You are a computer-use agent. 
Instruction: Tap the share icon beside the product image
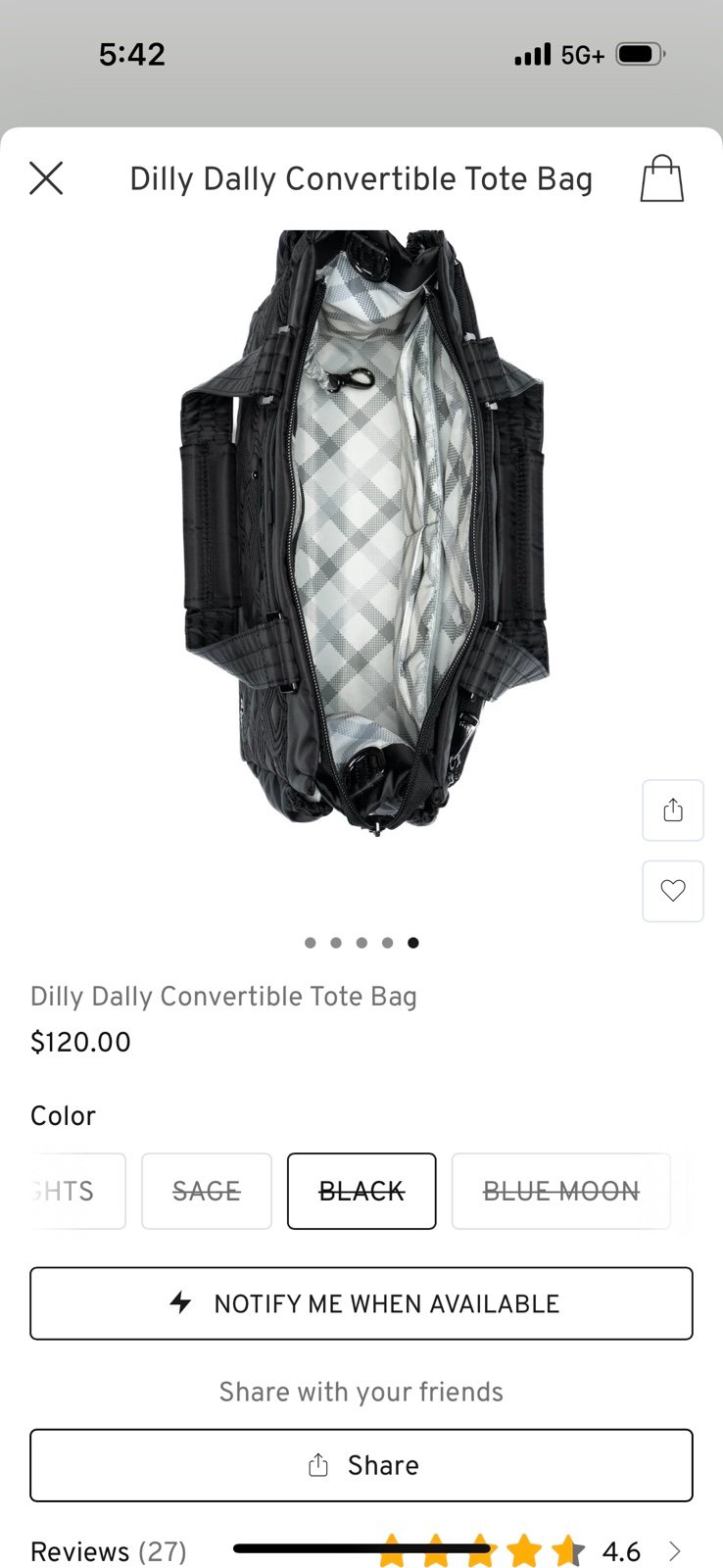pos(673,810)
